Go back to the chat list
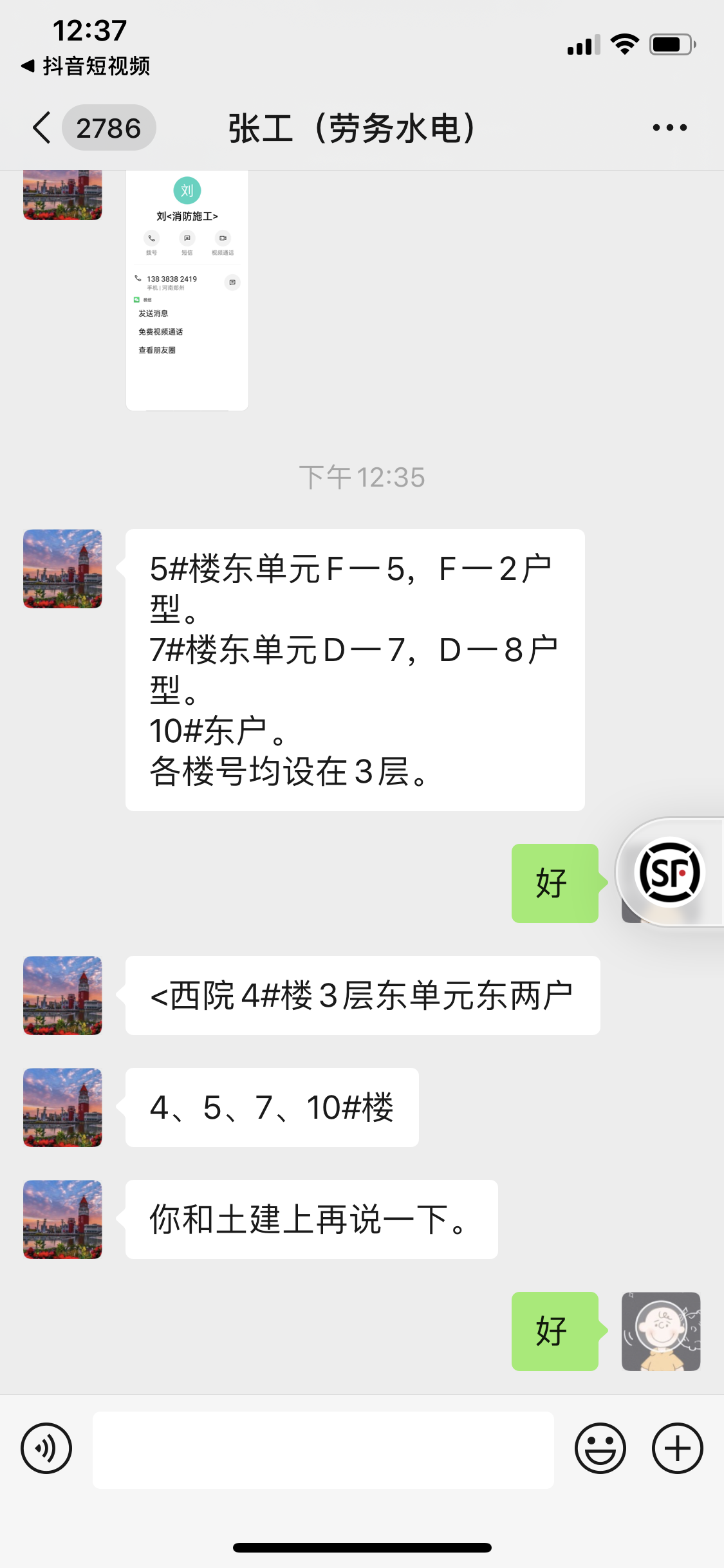Screen dimensions: 724x1568 (x=42, y=127)
